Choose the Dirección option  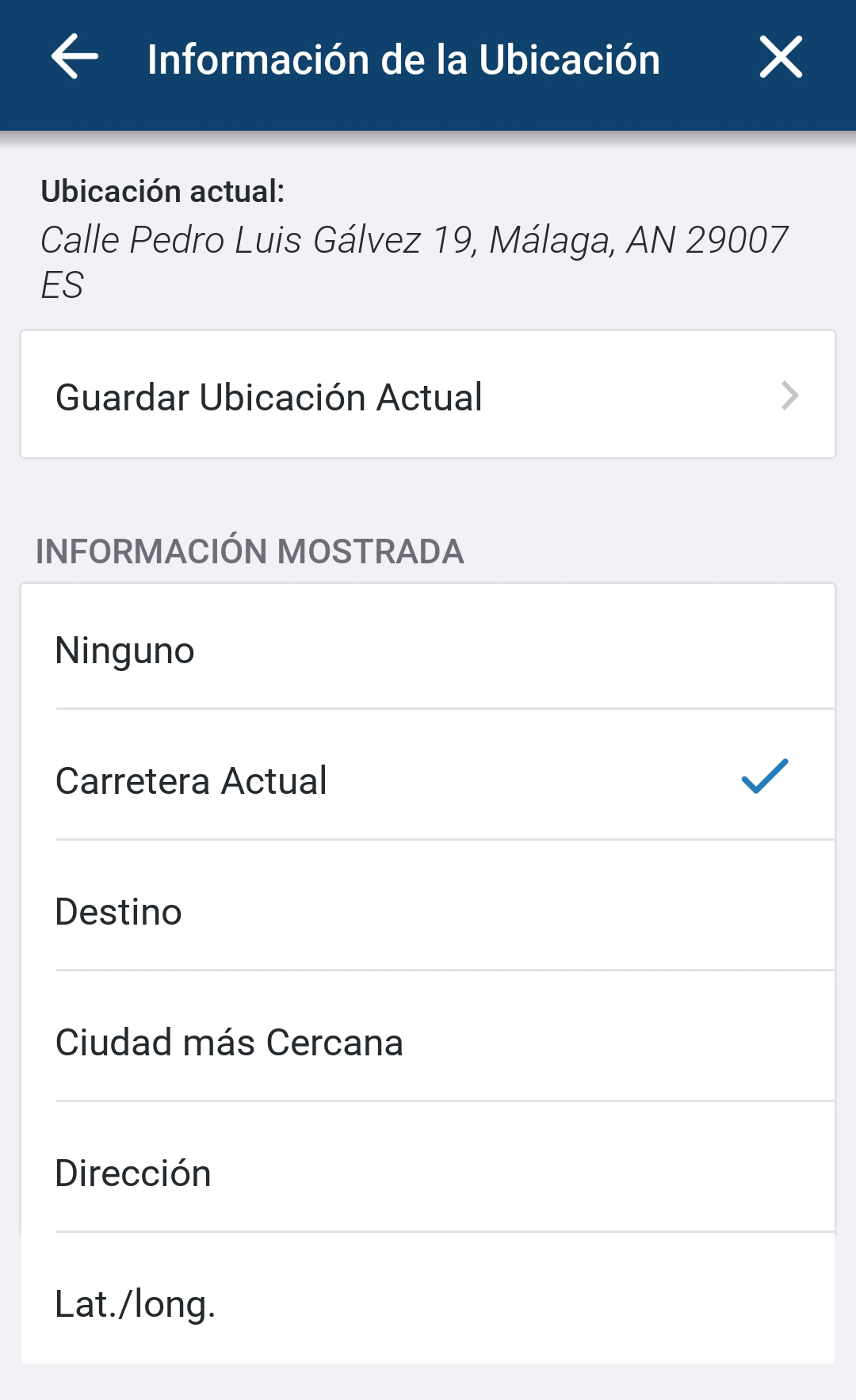click(428, 1172)
